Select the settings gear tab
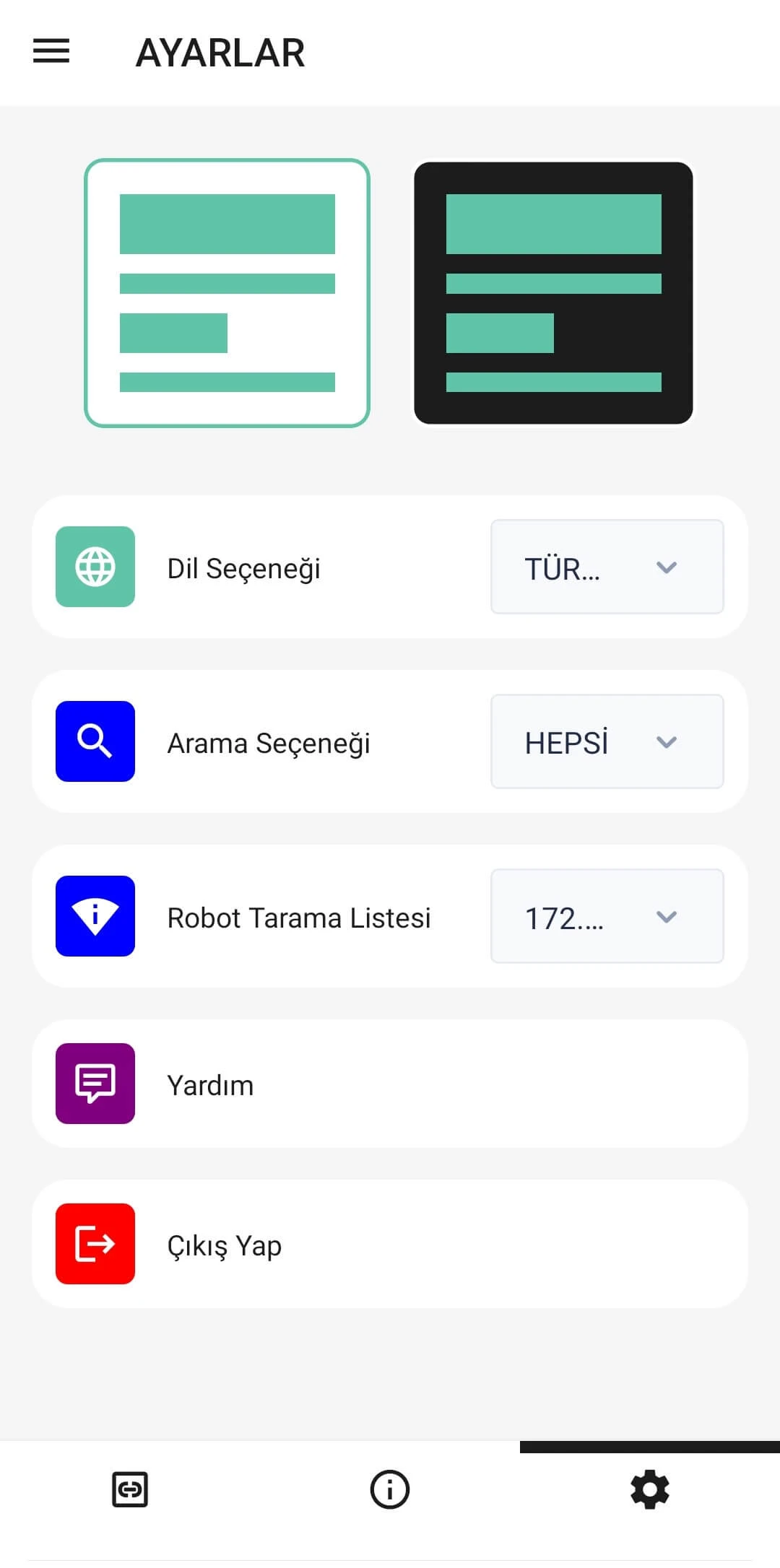 (x=650, y=1490)
